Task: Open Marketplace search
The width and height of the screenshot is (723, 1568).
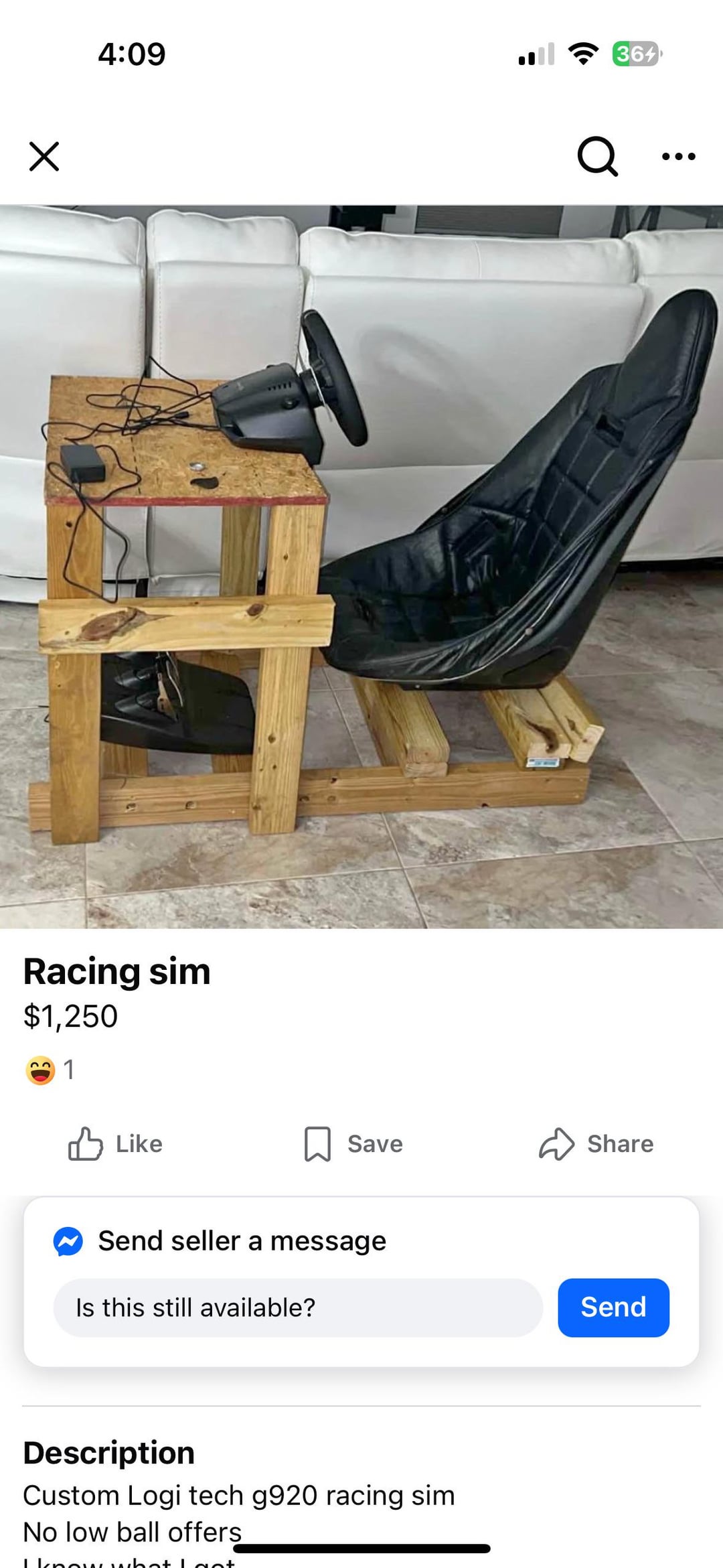Action: click(596, 157)
